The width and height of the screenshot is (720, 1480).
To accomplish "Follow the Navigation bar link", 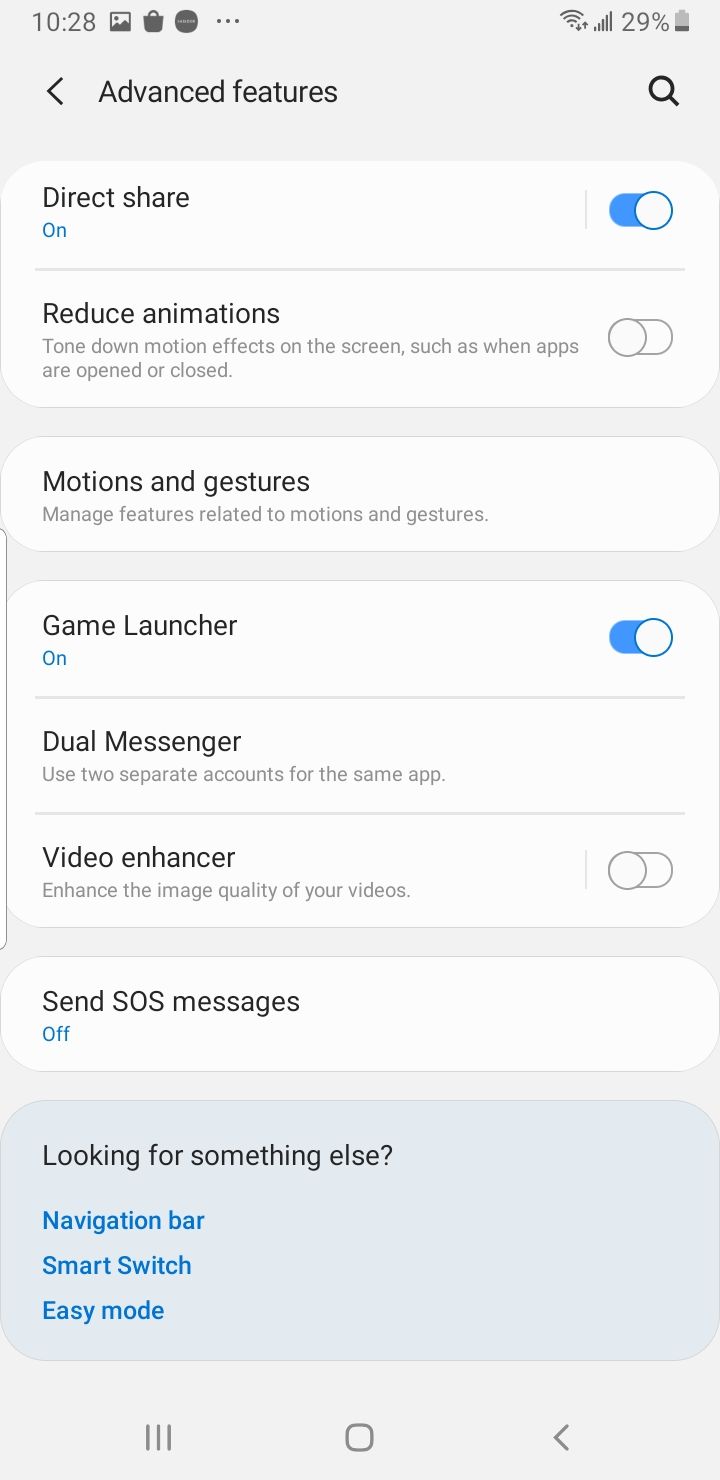I will point(123,1220).
